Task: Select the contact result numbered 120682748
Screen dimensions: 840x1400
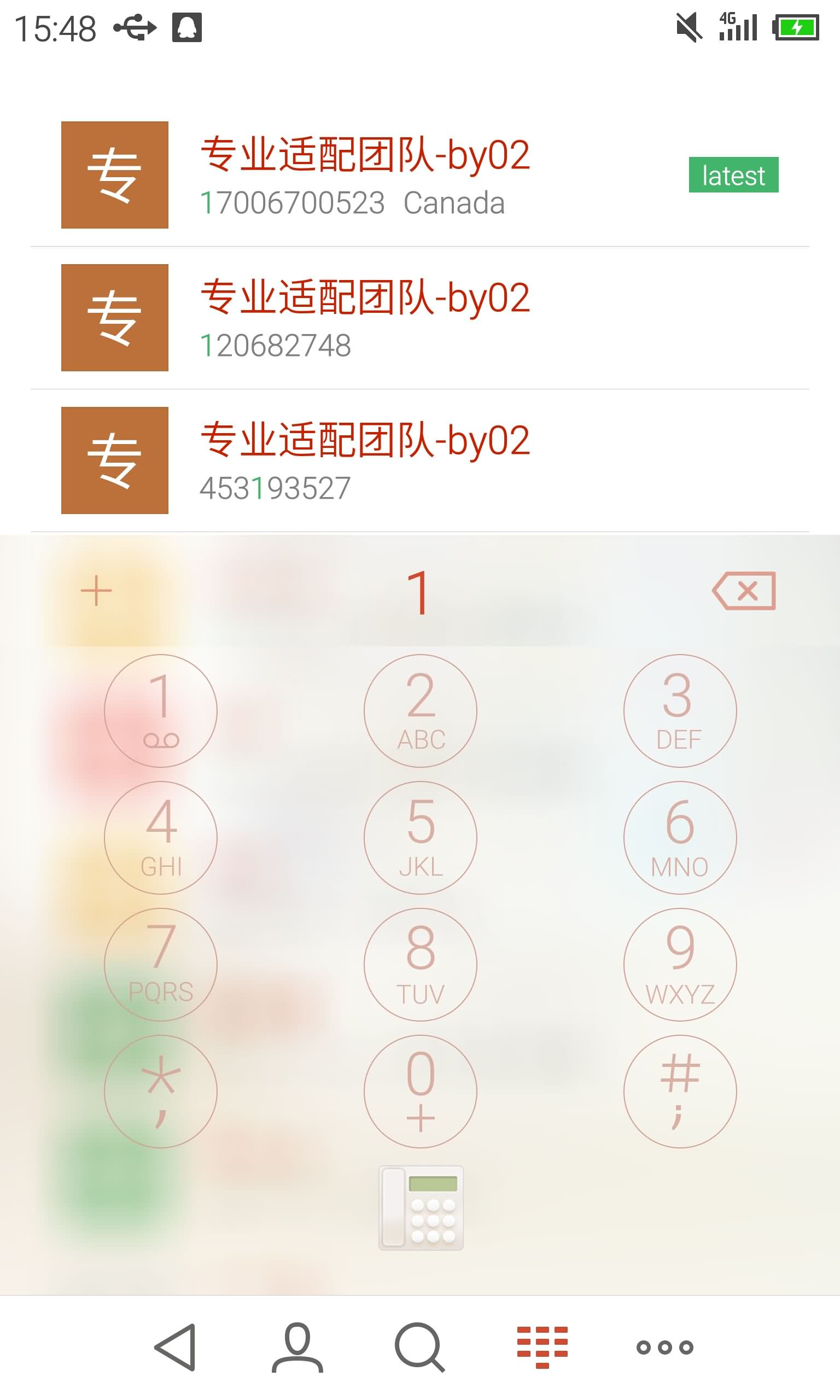Action: click(420, 318)
